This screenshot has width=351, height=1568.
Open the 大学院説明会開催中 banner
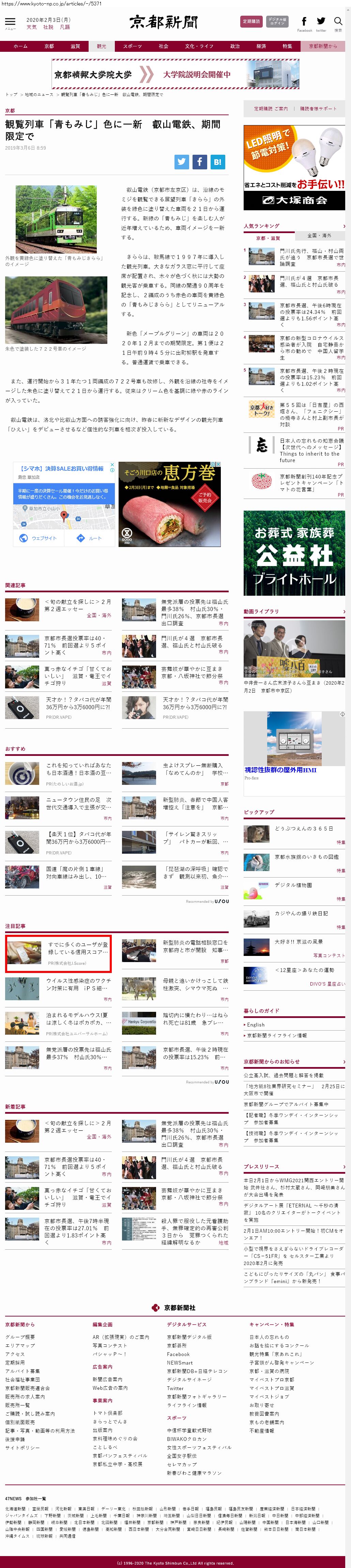[x=175, y=74]
